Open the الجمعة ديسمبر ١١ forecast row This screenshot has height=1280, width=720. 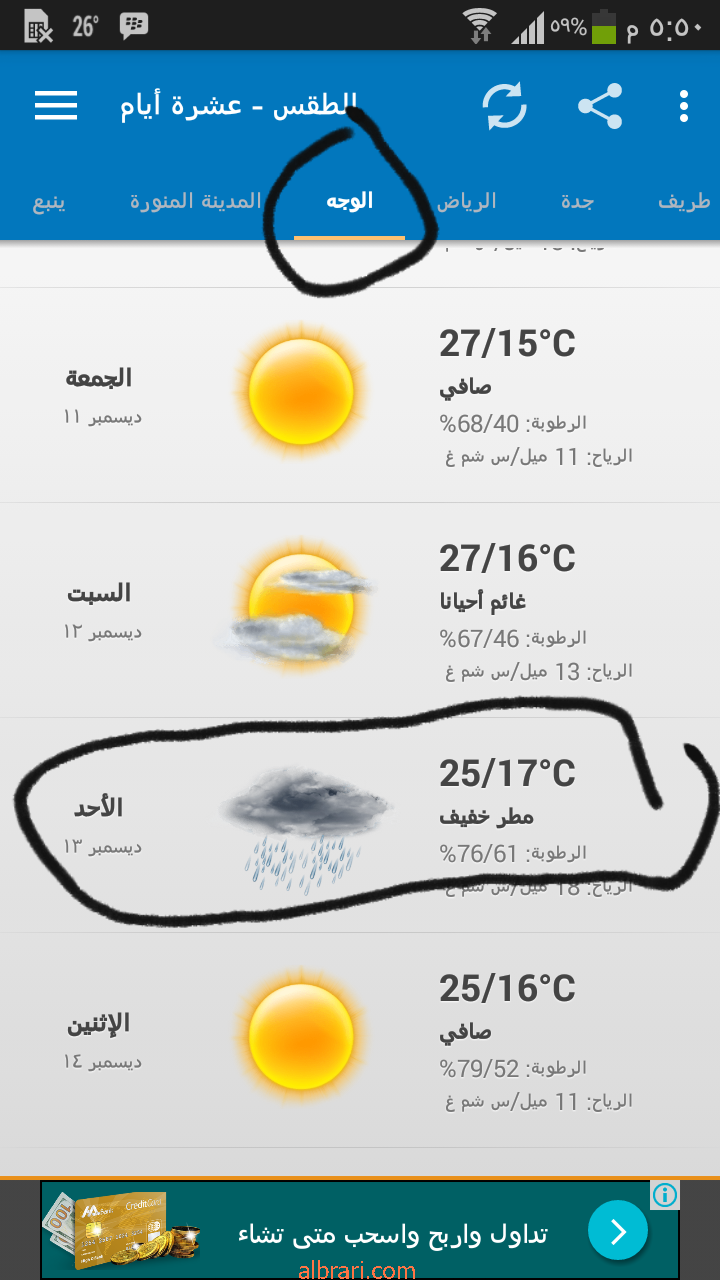360,395
